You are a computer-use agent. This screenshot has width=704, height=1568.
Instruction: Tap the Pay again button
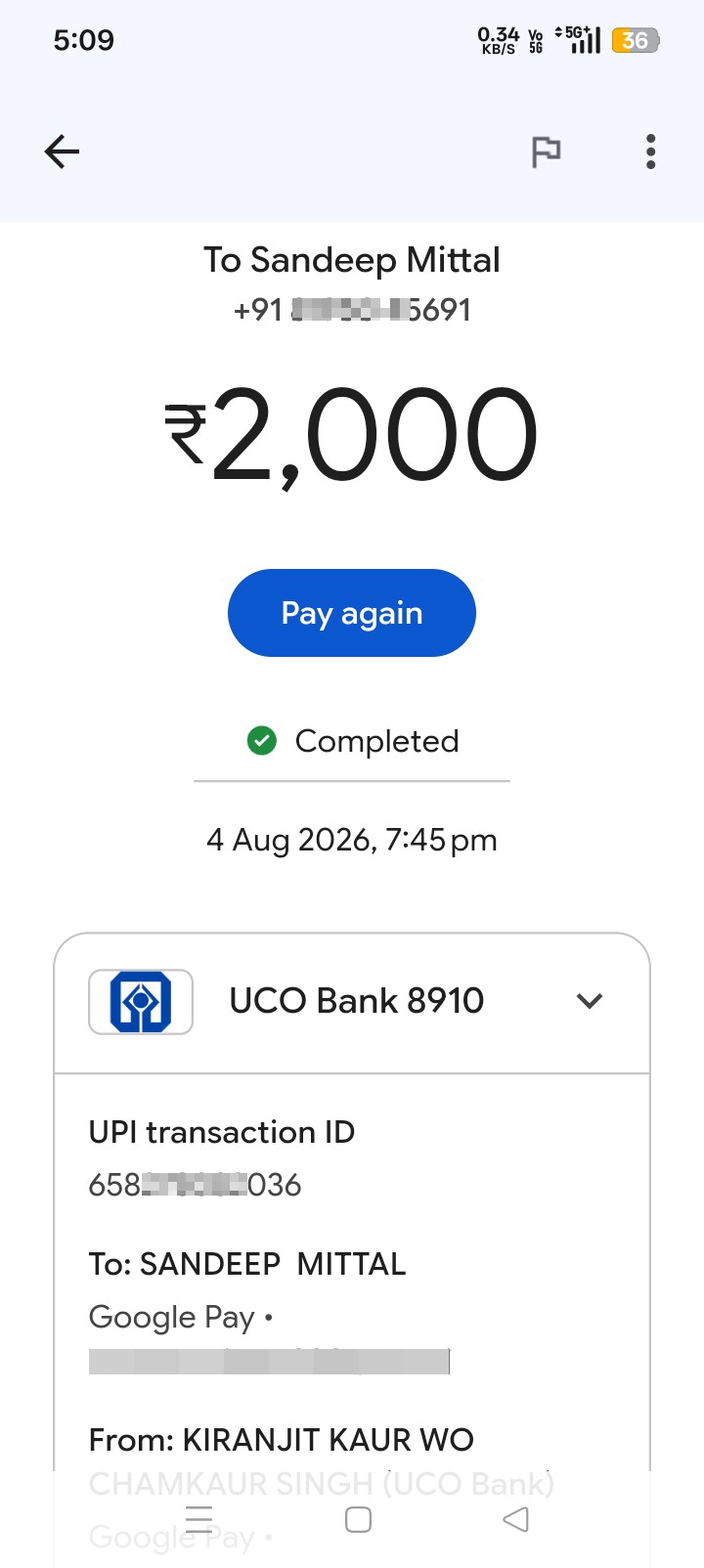[352, 613]
